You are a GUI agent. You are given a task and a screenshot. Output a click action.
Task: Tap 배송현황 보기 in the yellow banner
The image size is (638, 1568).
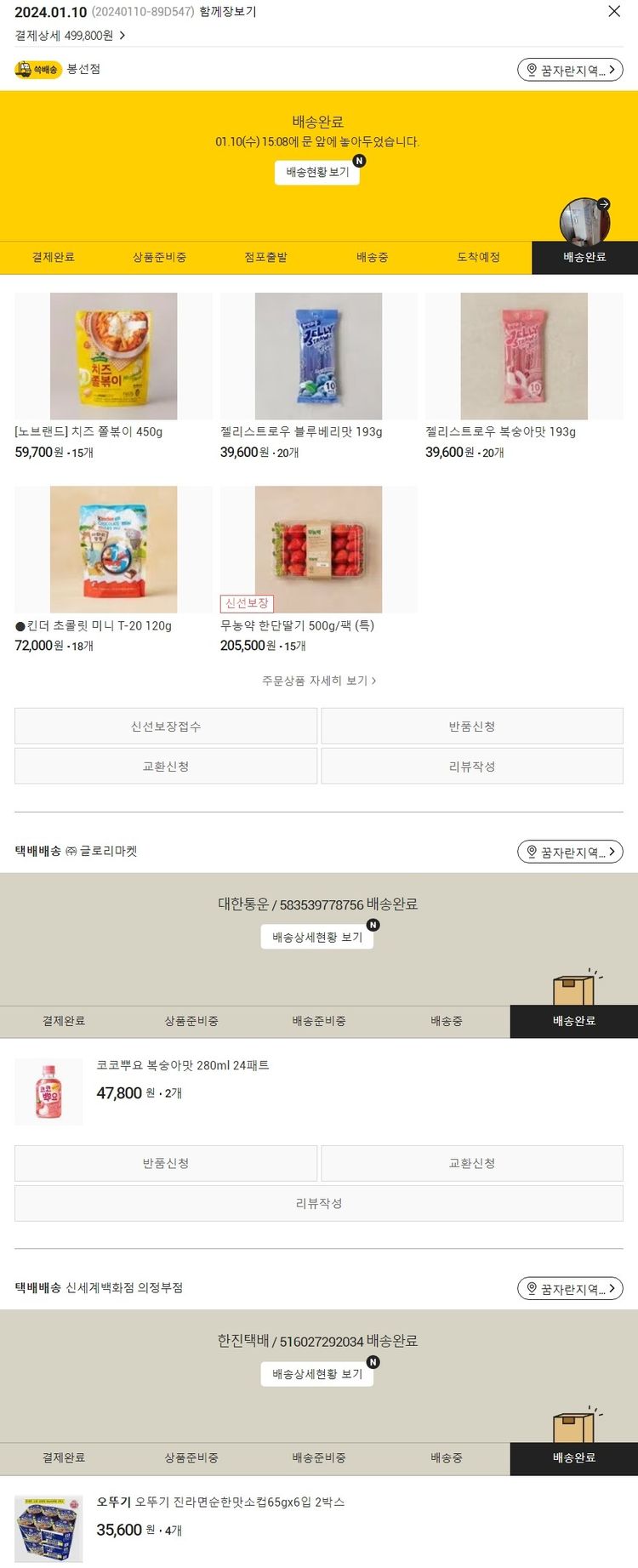(316, 173)
